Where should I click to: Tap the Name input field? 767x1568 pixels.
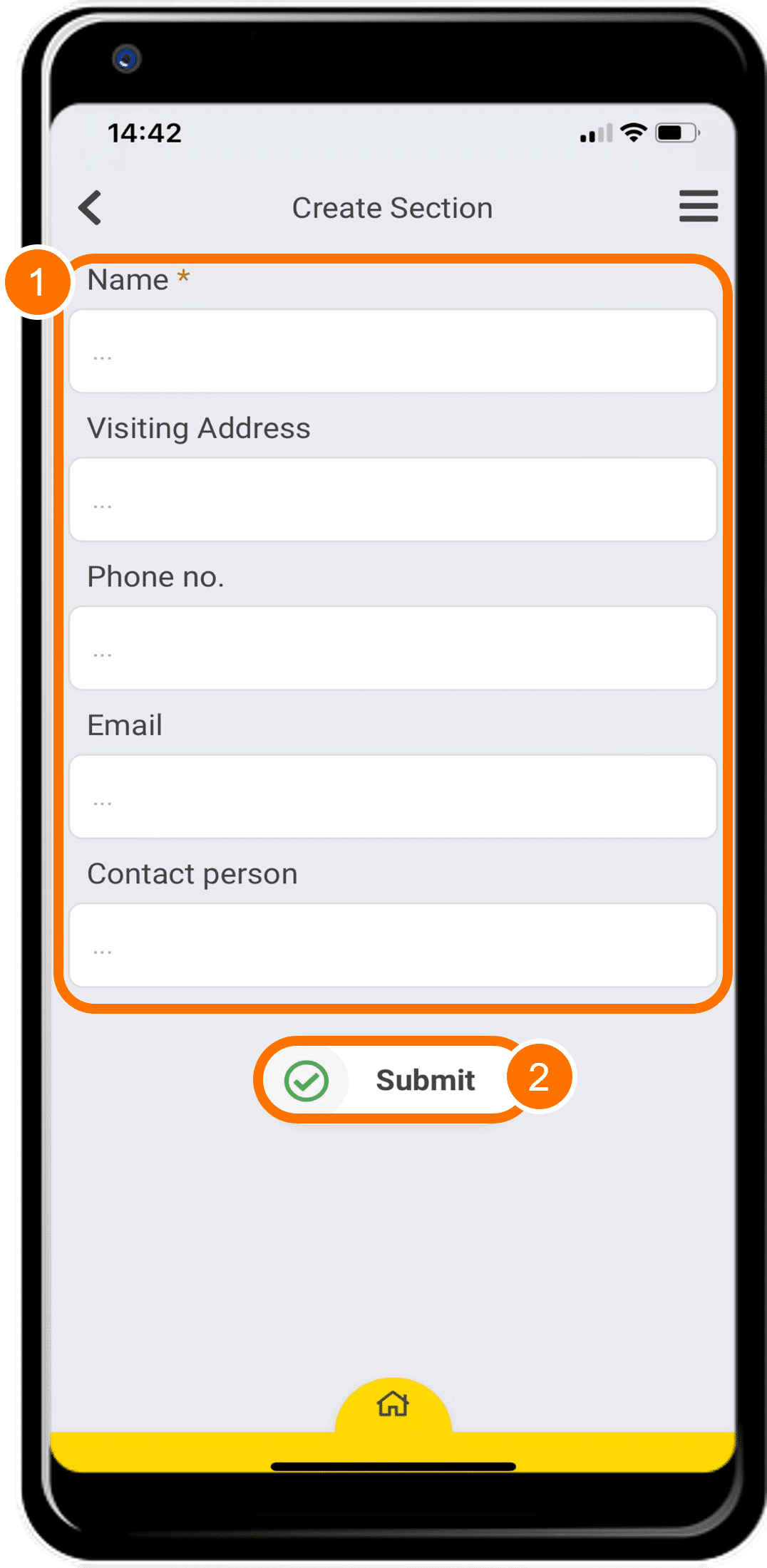[x=393, y=351]
